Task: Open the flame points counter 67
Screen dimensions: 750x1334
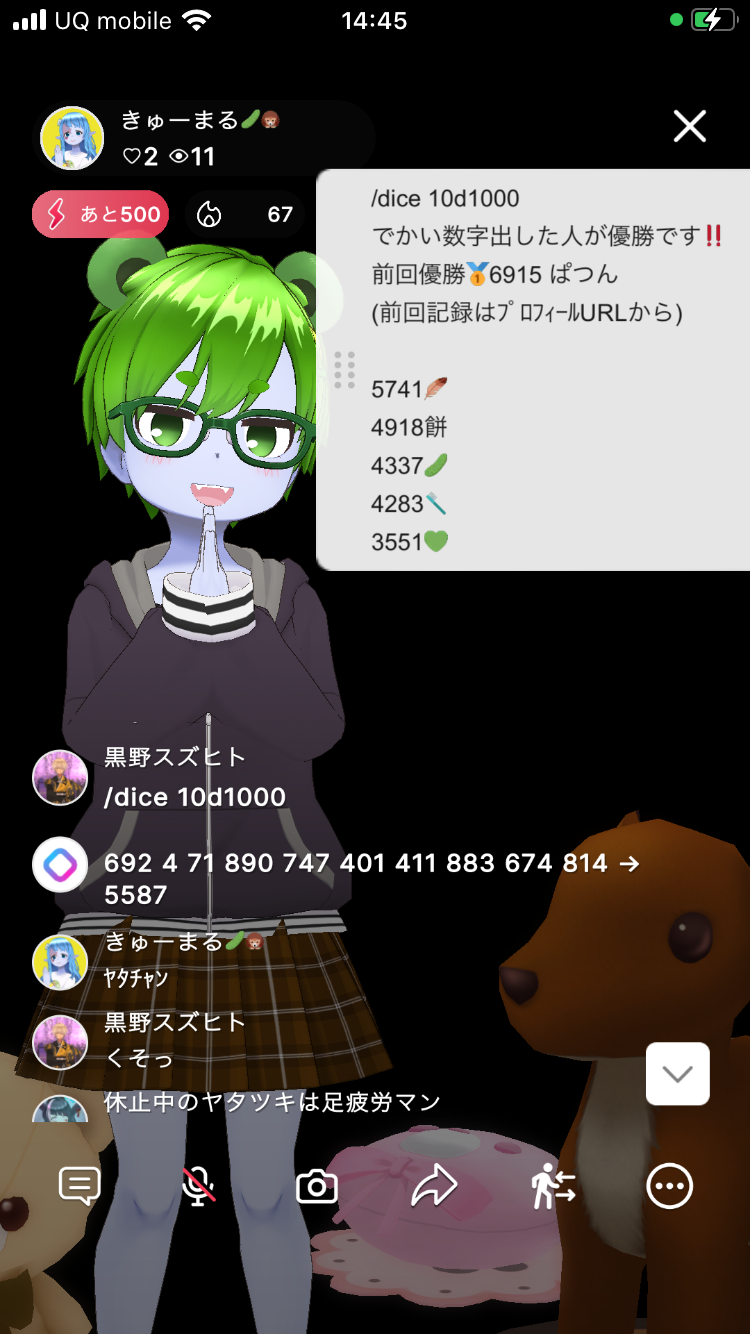Action: (246, 214)
